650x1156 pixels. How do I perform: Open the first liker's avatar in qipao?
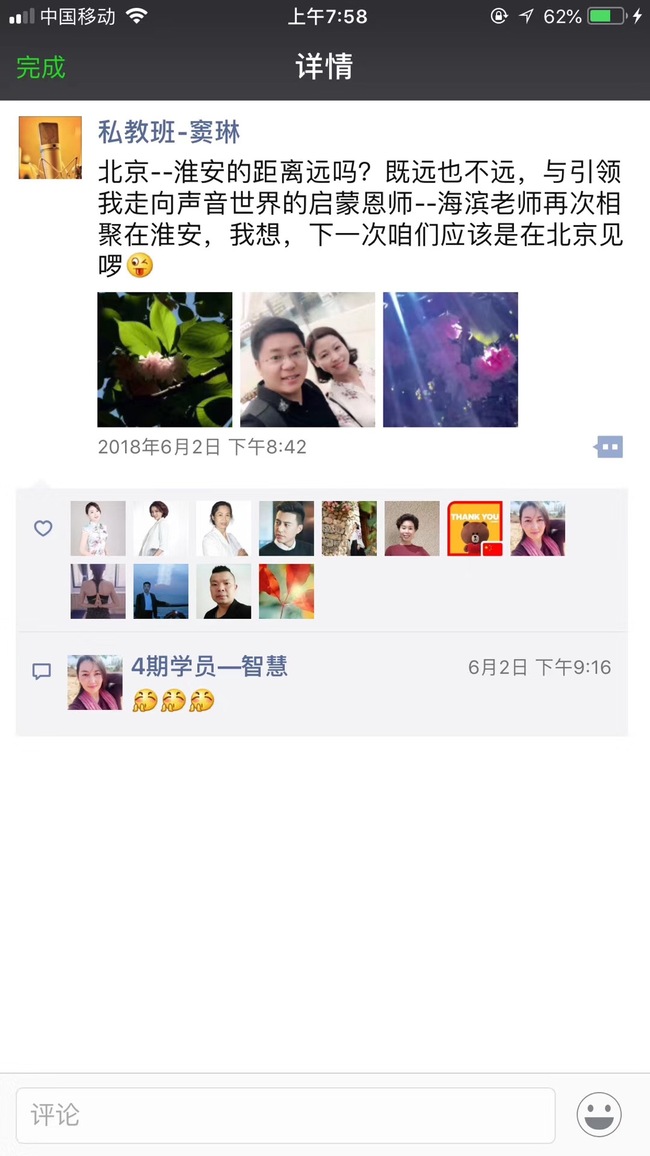[98, 528]
